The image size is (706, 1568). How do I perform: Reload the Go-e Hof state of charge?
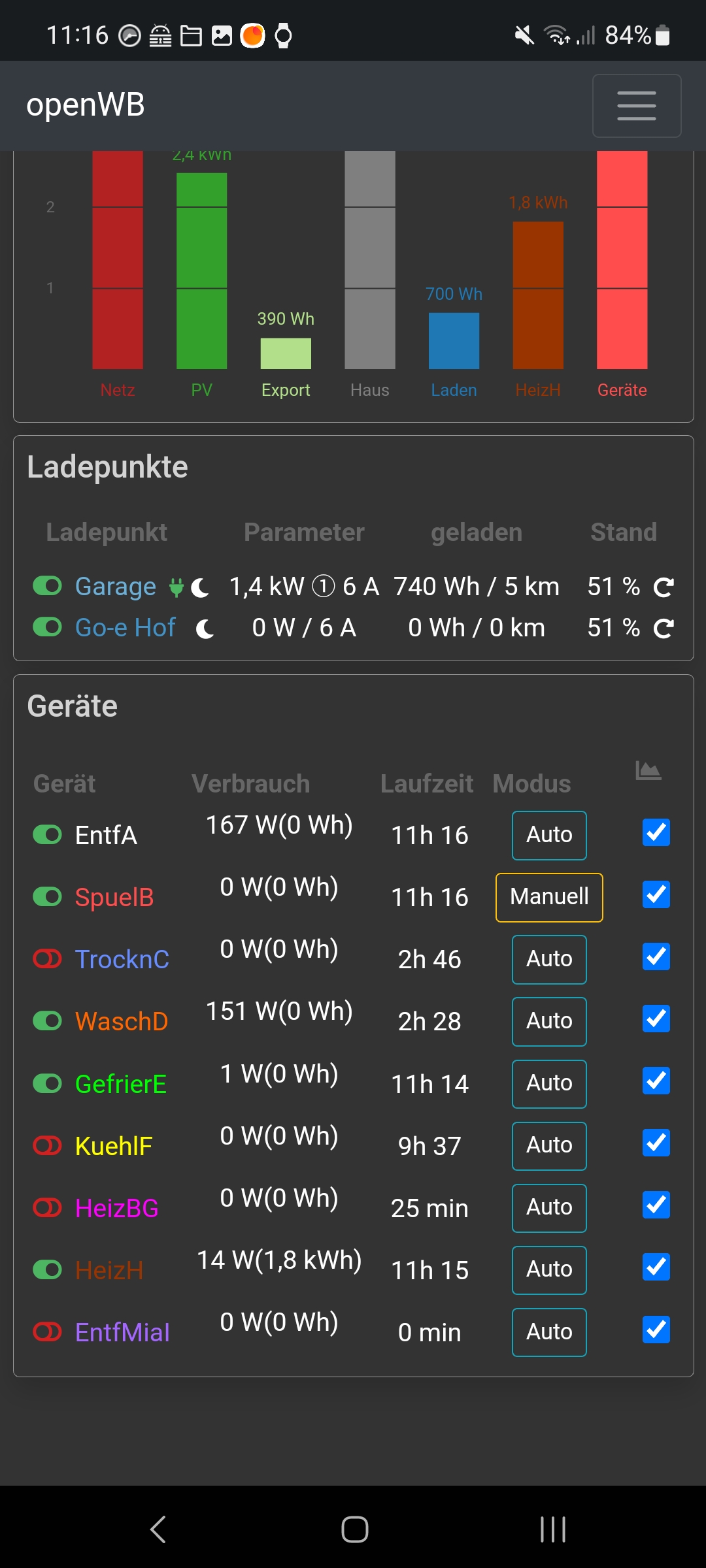coord(664,629)
